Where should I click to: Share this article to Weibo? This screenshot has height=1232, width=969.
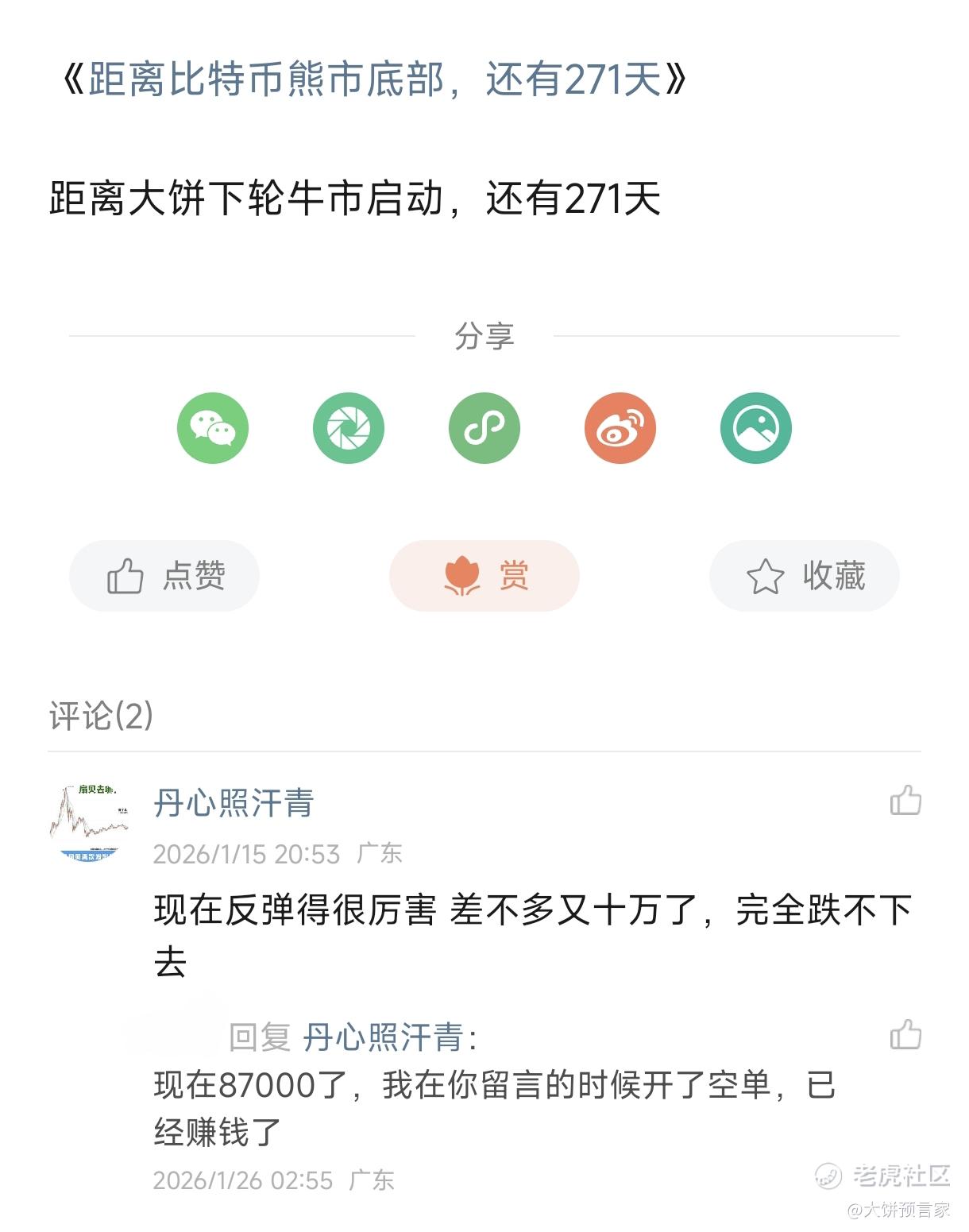pos(620,428)
